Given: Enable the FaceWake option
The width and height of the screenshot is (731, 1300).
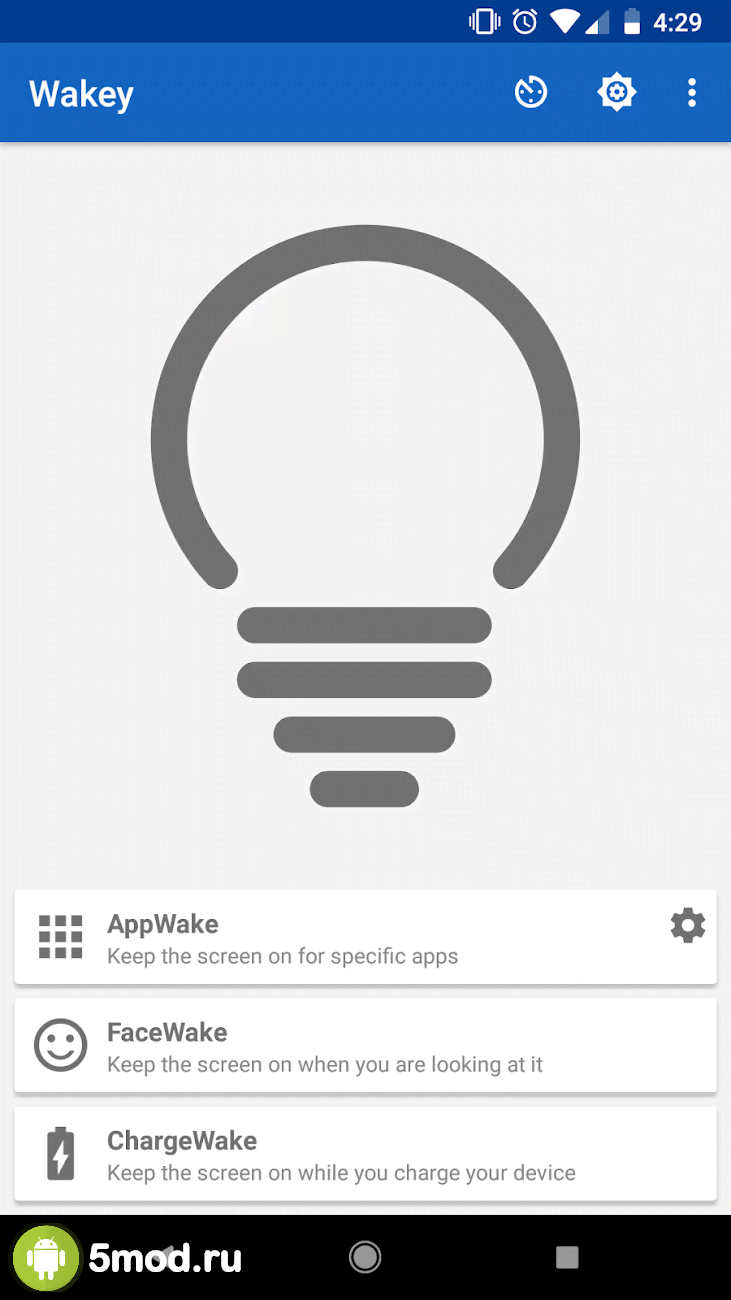Looking at the screenshot, I should point(365,1046).
